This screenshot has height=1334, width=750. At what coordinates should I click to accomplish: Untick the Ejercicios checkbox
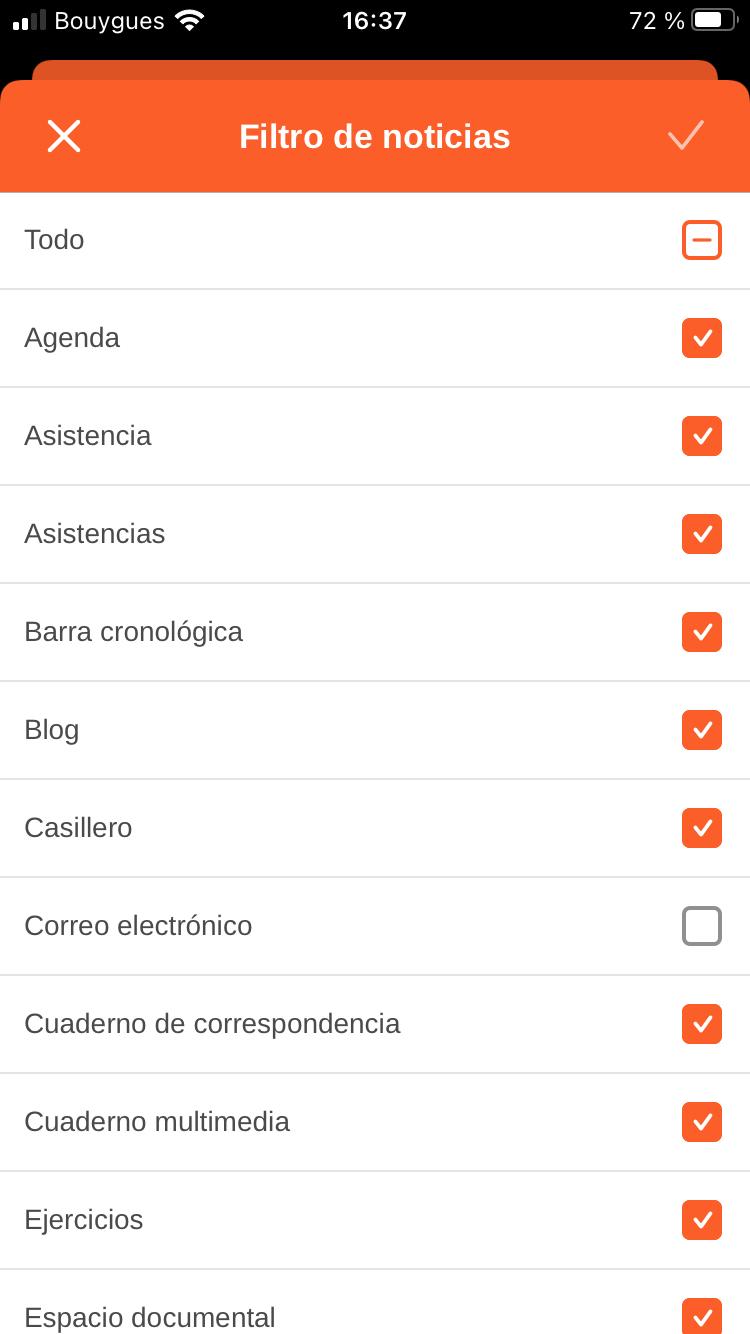pyautogui.click(x=702, y=1220)
